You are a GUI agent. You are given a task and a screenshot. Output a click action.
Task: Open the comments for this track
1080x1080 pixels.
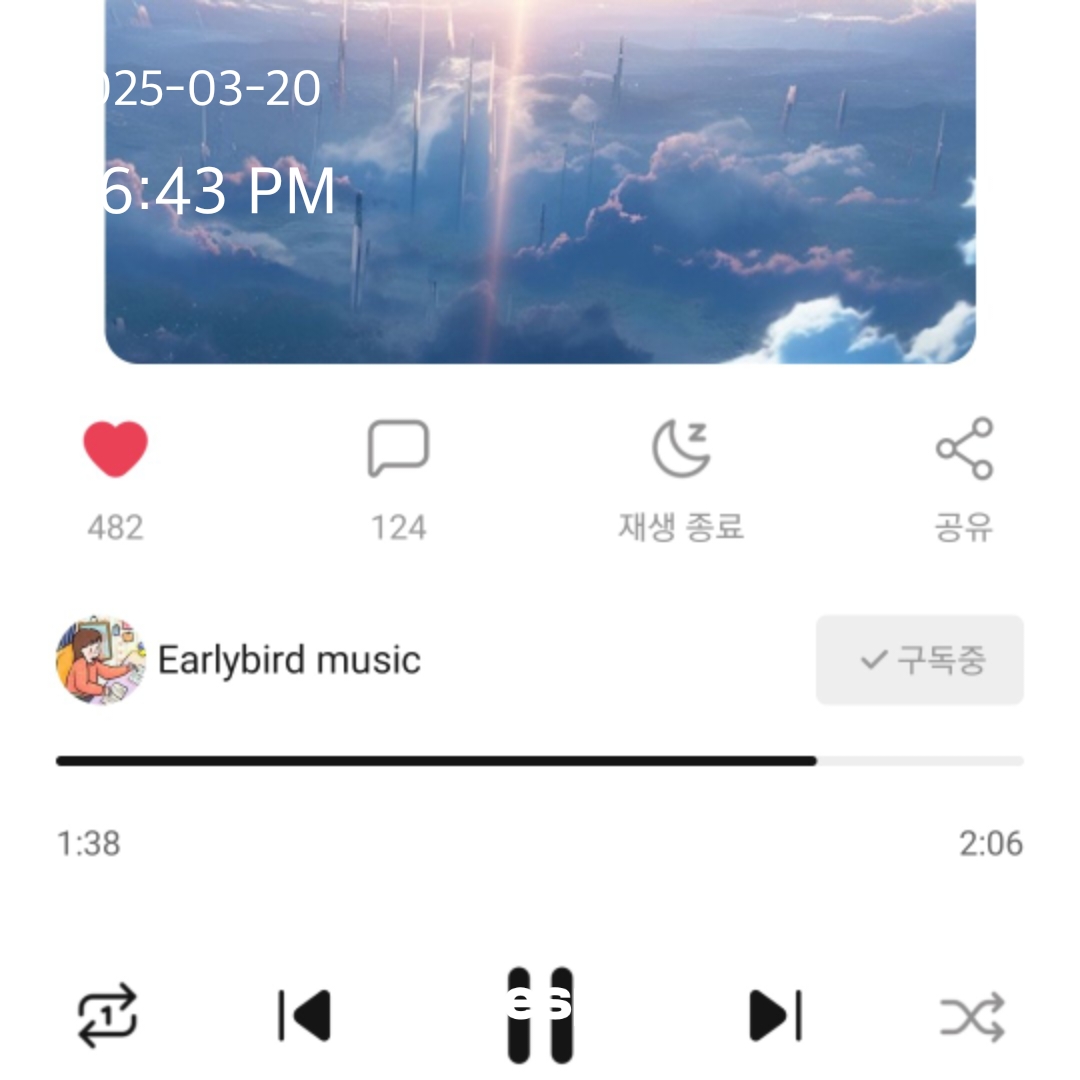(x=398, y=449)
